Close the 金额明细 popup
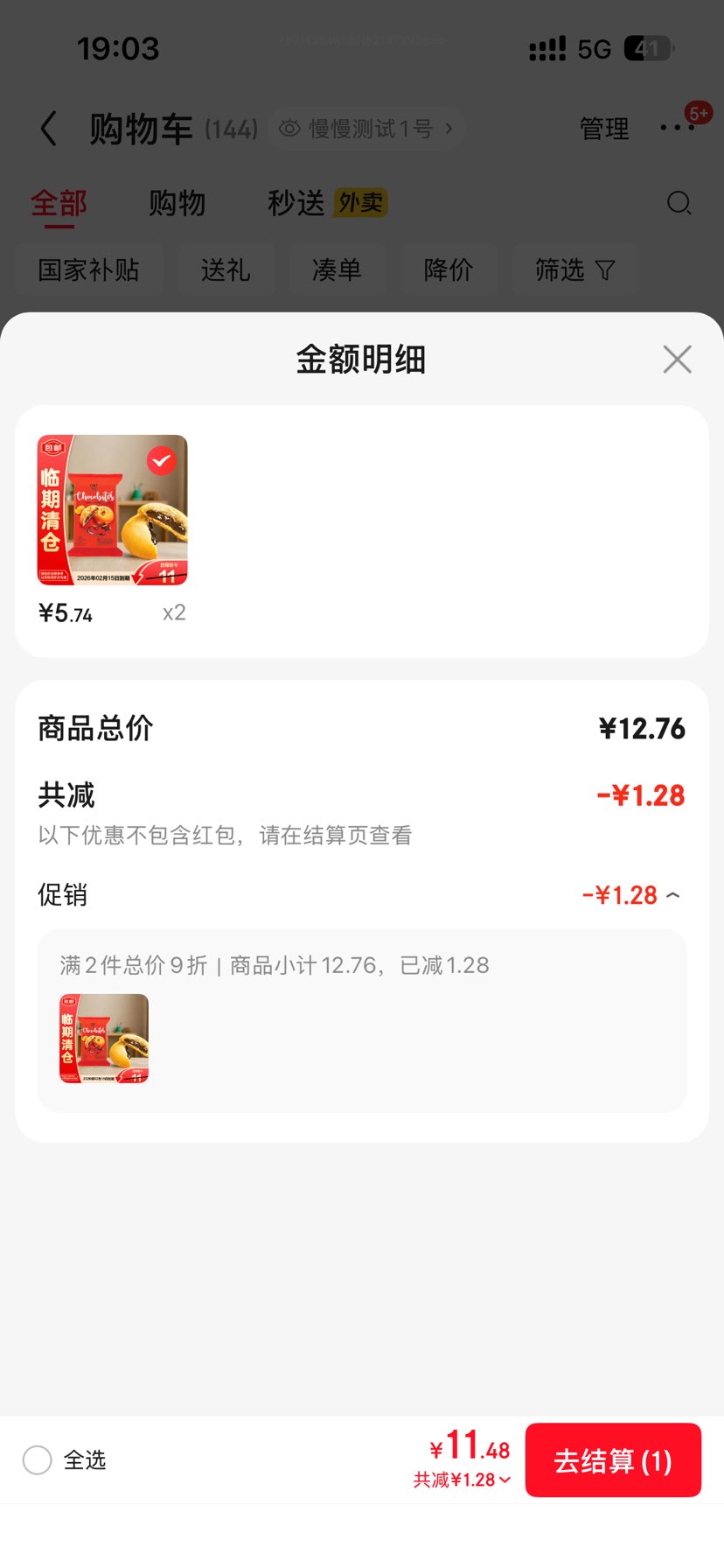The image size is (724, 1568). click(x=677, y=359)
